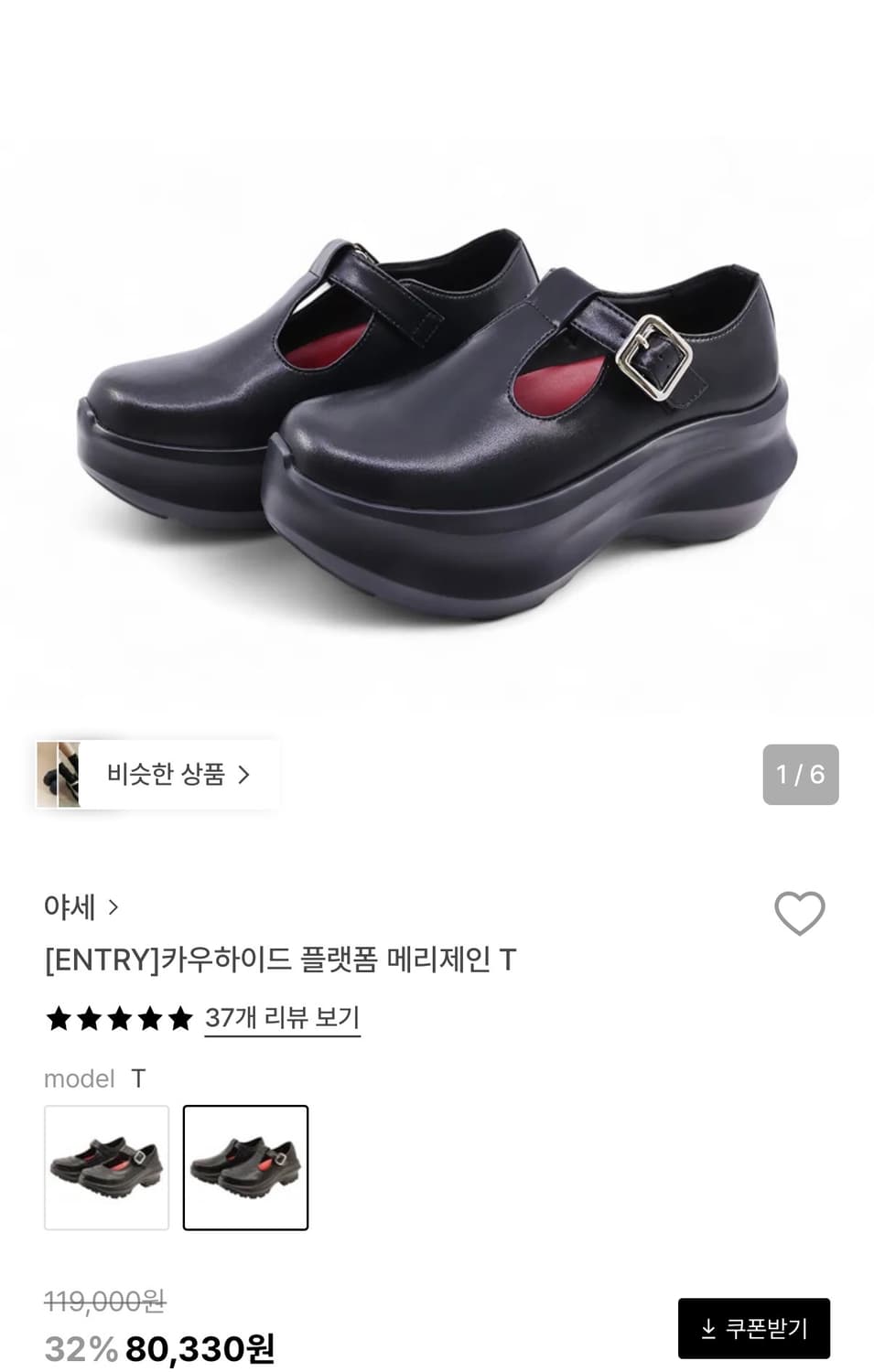Tap the product title [ENTRY]카우하이드 플랫폼 메리제인 T
The width and height of the screenshot is (874, 1372).
click(281, 960)
